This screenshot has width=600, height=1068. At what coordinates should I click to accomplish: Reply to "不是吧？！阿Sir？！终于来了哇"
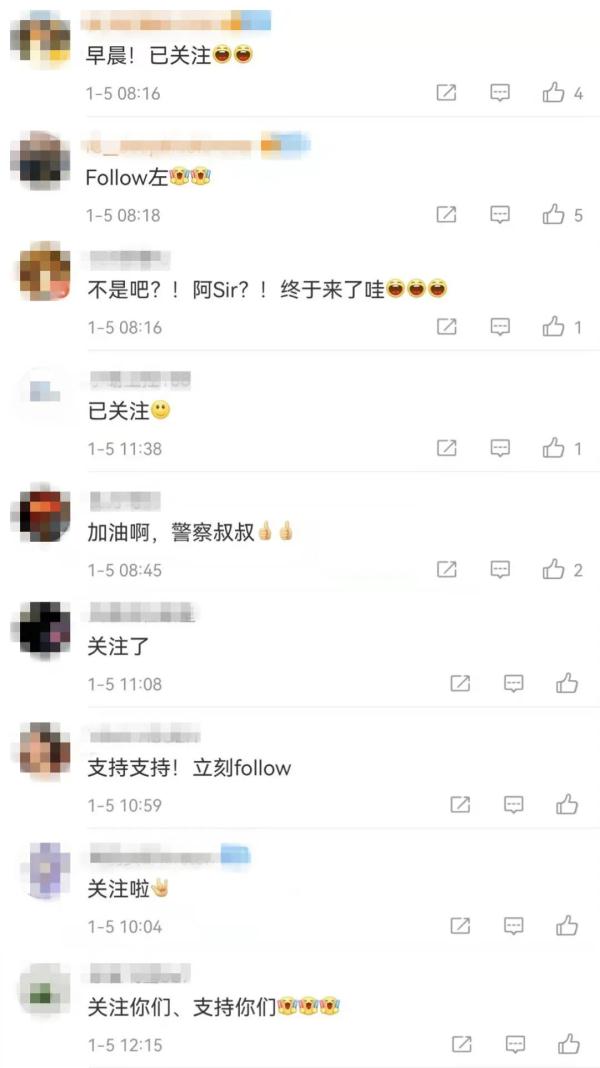click(x=500, y=327)
